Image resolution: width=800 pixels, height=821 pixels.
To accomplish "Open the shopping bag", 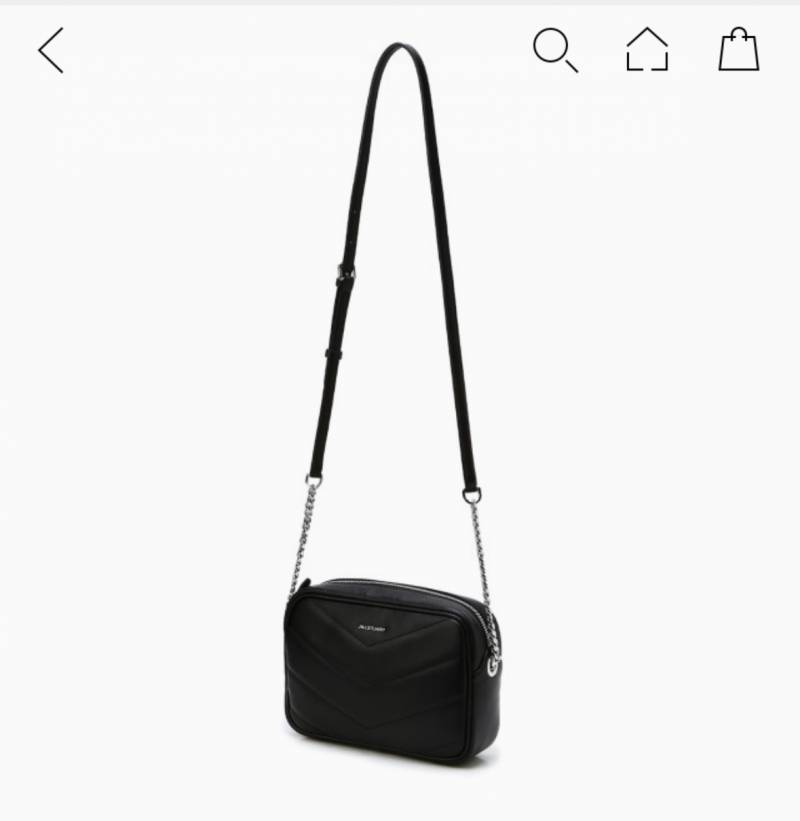I will click(x=738, y=50).
